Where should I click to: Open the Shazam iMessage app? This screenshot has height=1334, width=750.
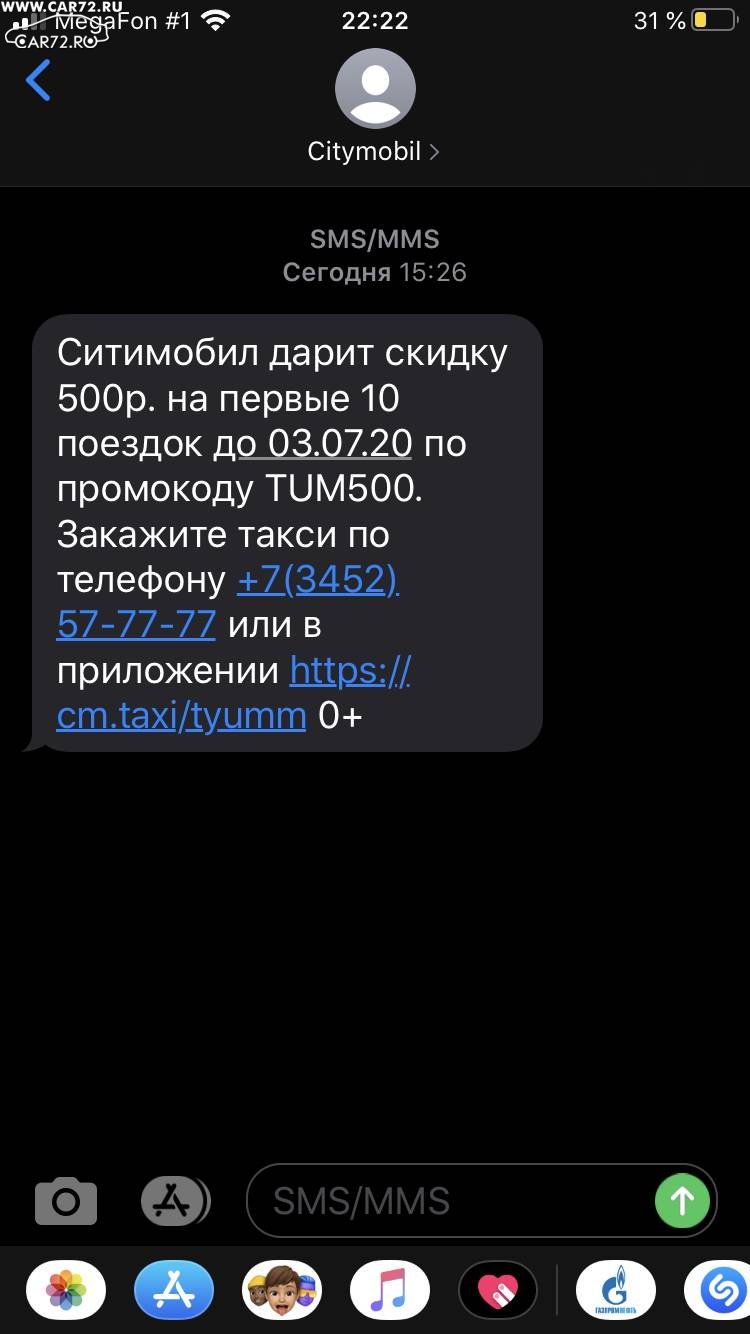point(718,1291)
